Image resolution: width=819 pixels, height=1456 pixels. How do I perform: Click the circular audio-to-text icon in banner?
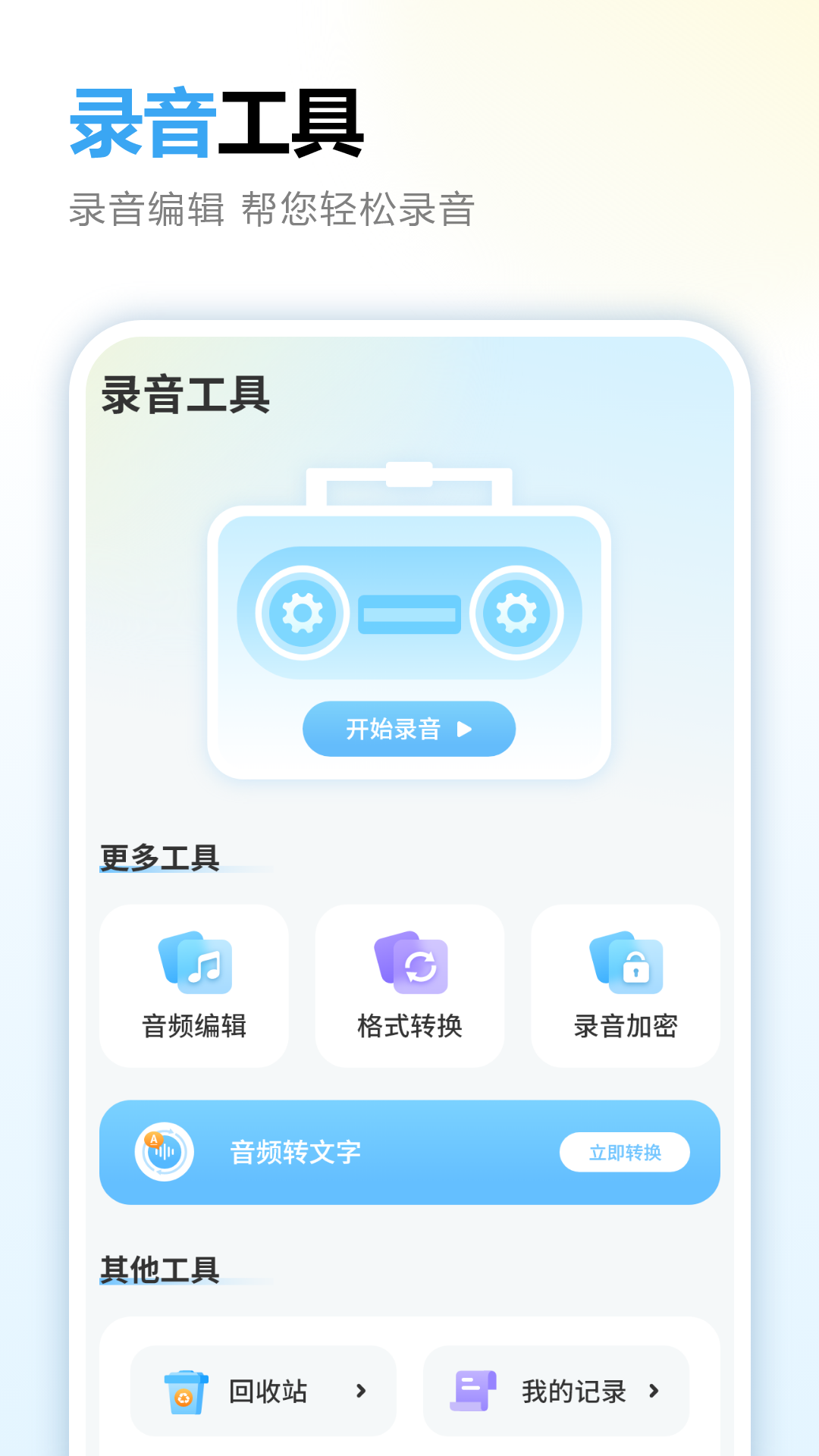(x=165, y=1152)
